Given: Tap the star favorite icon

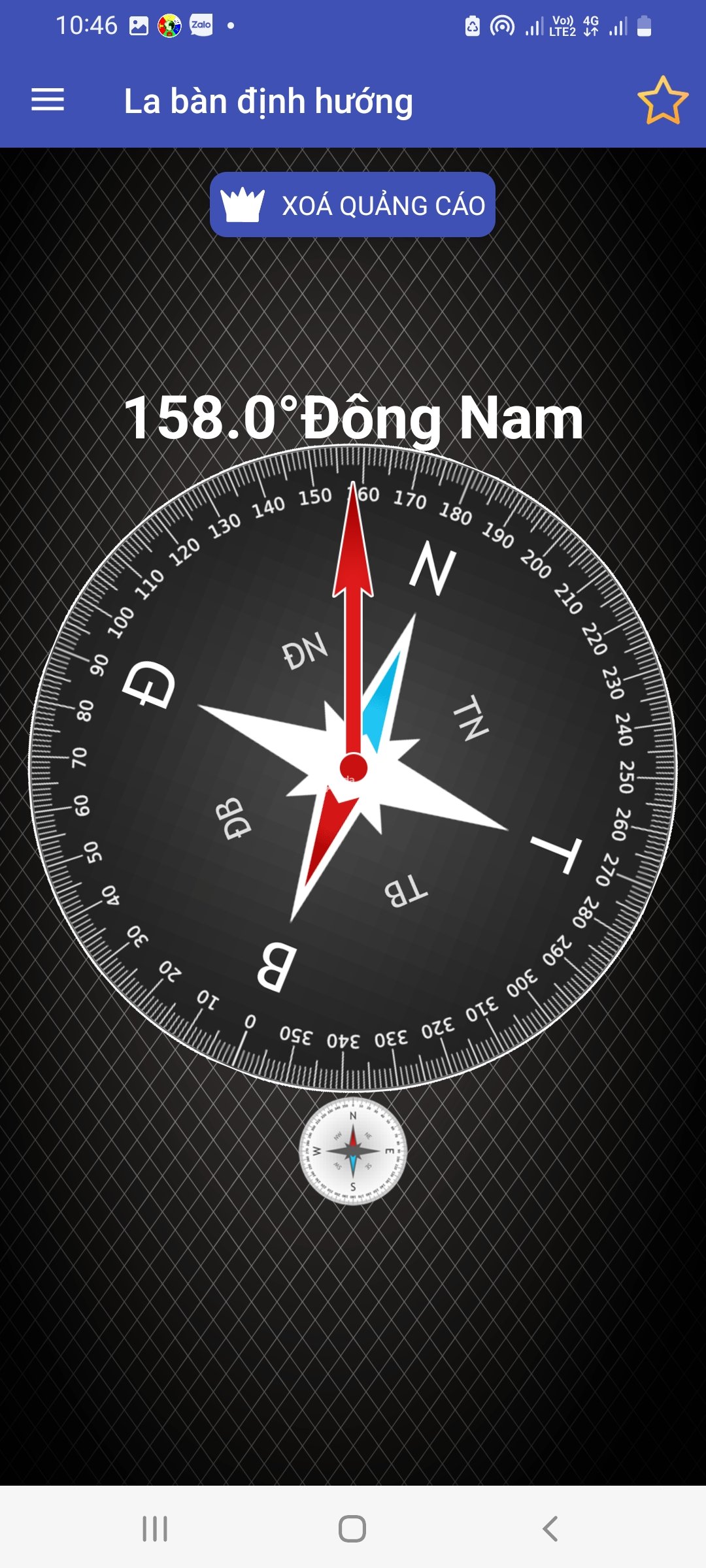Looking at the screenshot, I should 662,101.
